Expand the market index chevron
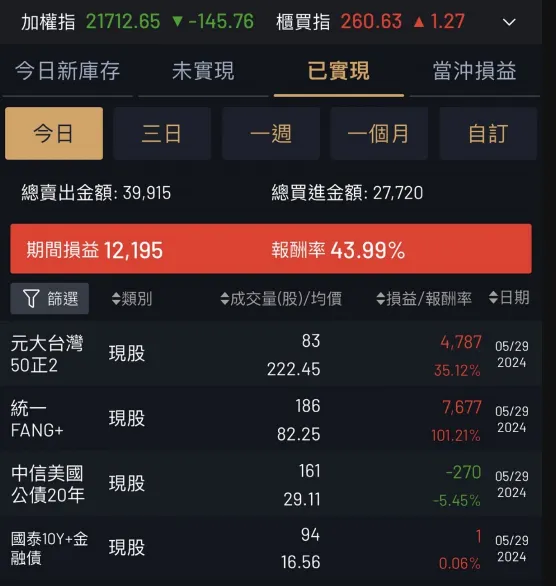Screen dimensions: 556x586 click(509, 22)
